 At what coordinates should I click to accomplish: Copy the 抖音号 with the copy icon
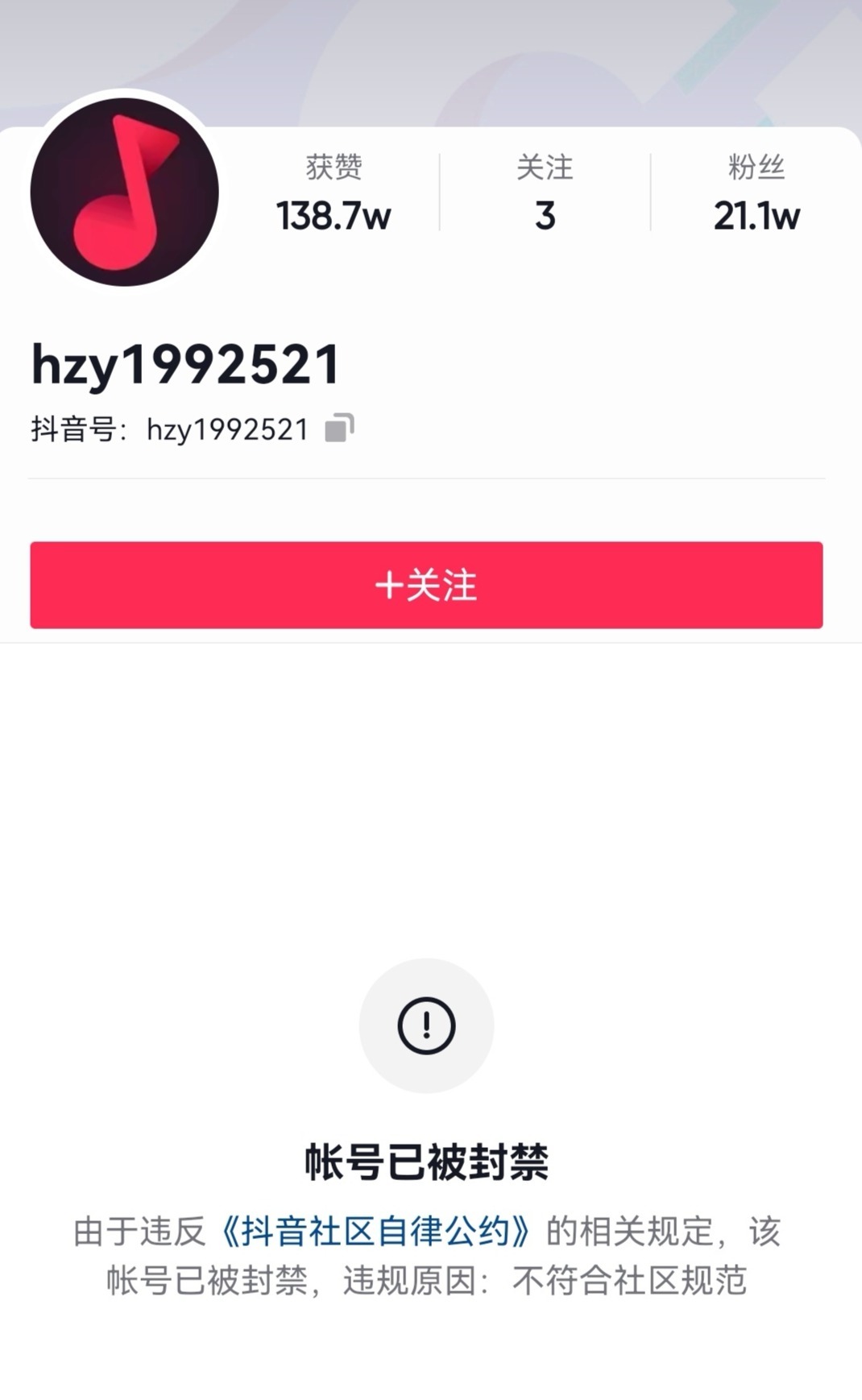tap(339, 428)
